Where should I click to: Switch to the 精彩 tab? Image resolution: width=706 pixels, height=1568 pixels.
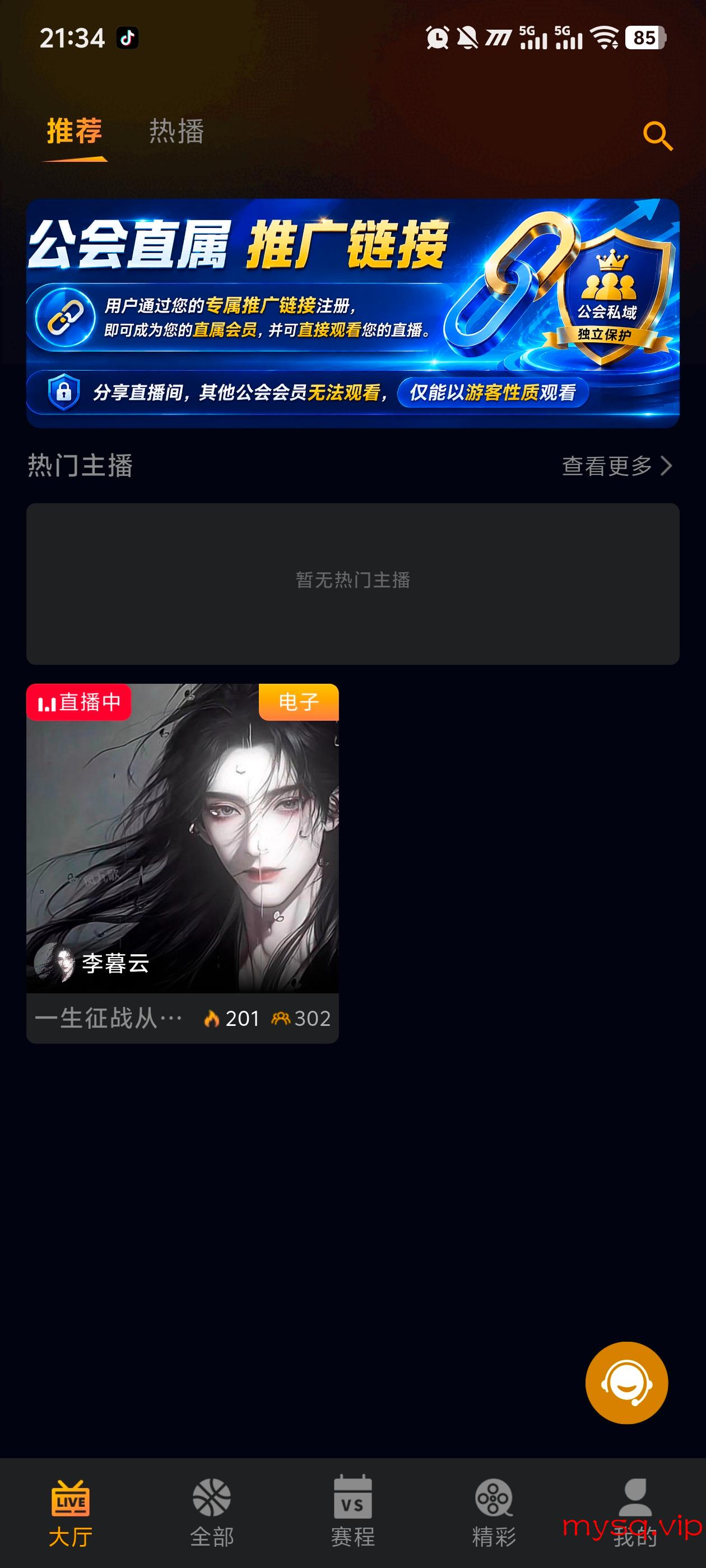point(494,1513)
